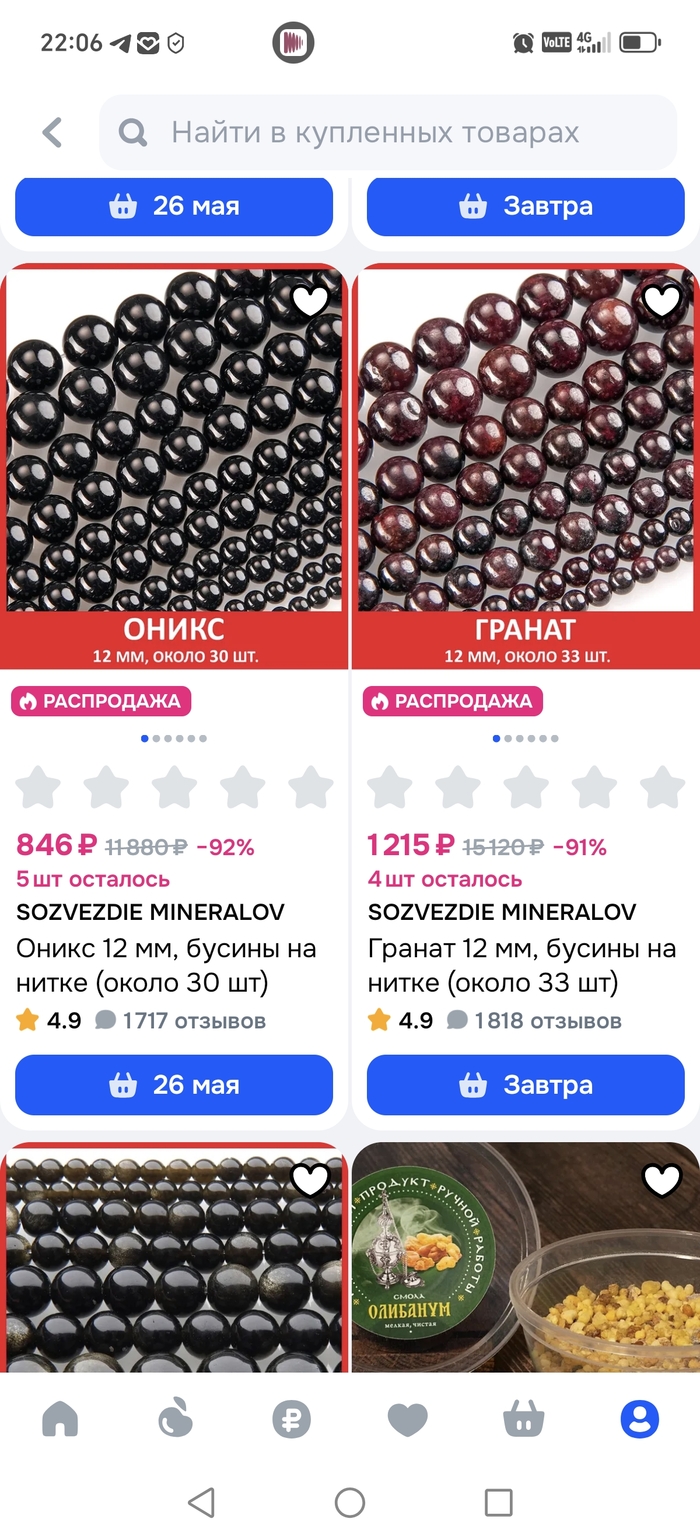The height and width of the screenshot is (1540, 700).
Task: Open the ruble tab in bottom navigation
Action: click(x=292, y=1419)
